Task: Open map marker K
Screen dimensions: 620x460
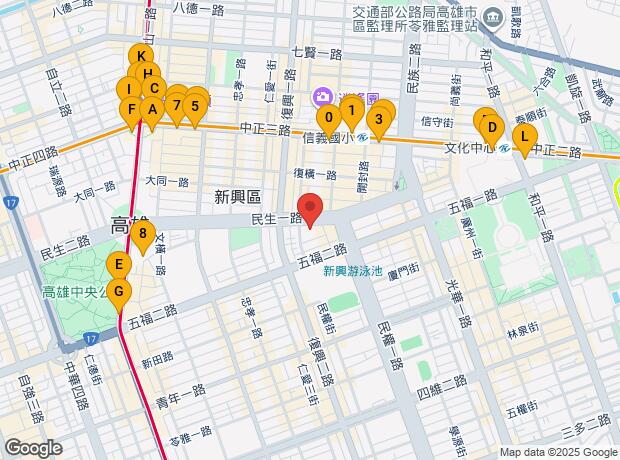Action: [141, 57]
